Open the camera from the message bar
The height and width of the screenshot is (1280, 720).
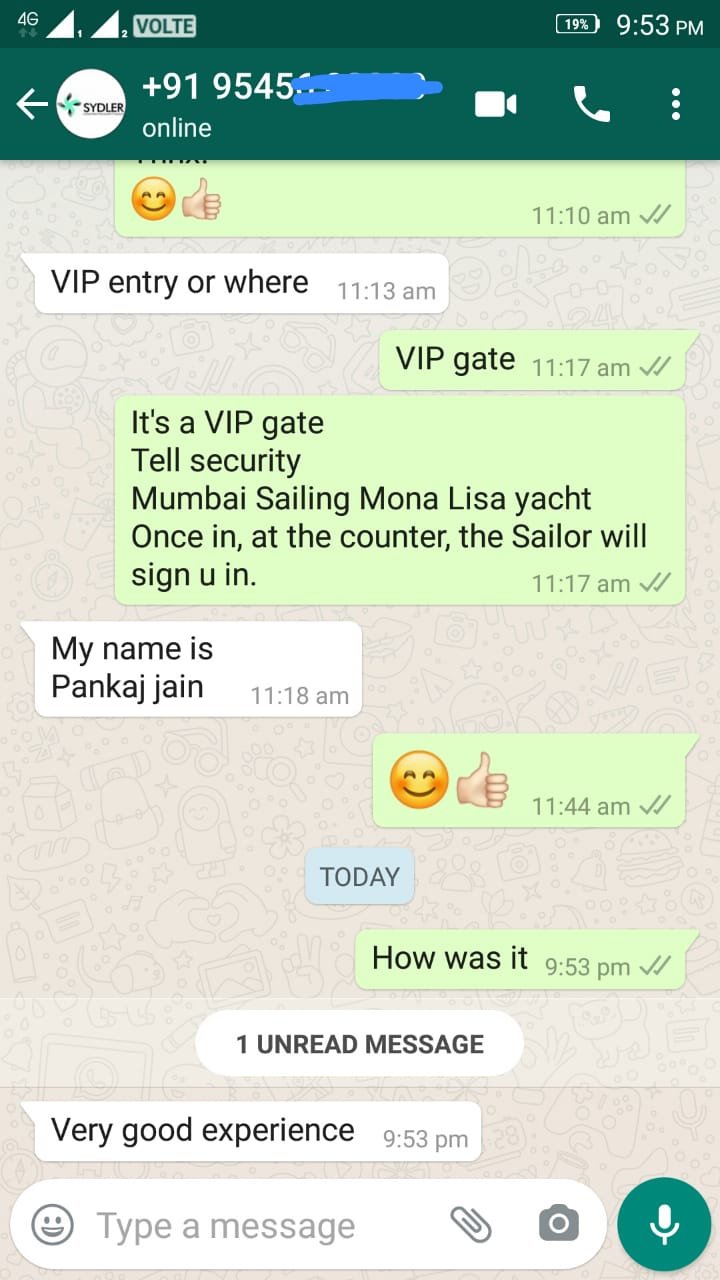[558, 1223]
